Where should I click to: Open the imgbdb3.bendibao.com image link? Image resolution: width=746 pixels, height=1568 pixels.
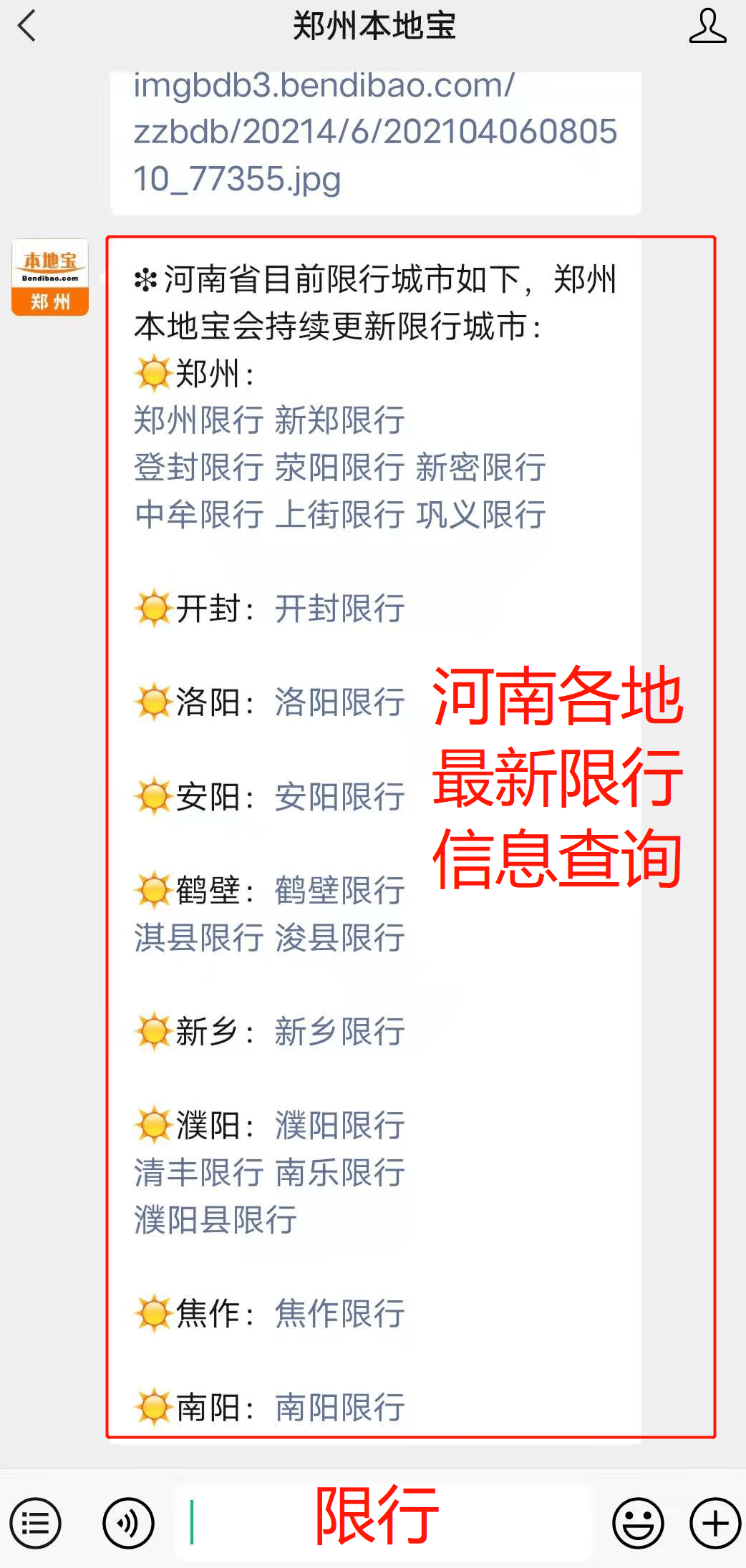[374, 132]
